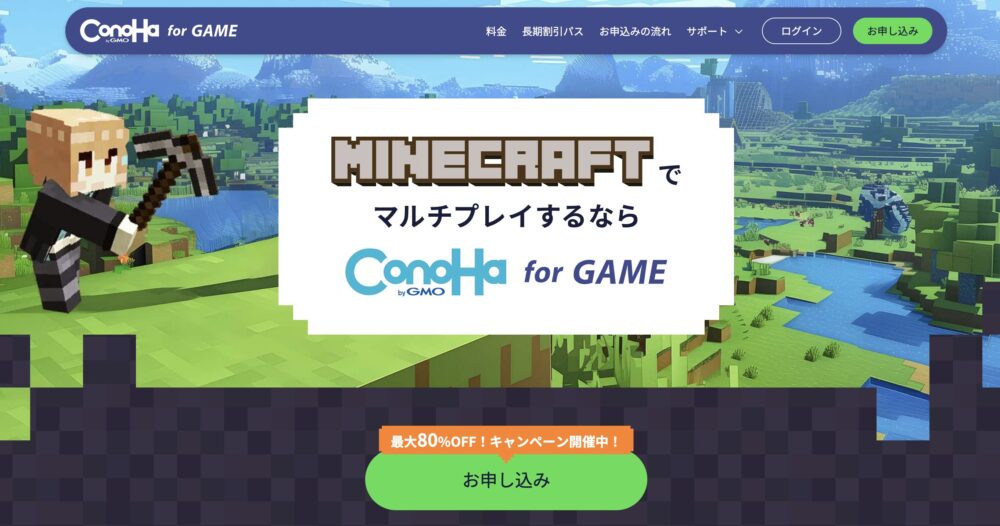This screenshot has height=526, width=1000.
Task: Tap the ログイン button
Action: point(801,31)
